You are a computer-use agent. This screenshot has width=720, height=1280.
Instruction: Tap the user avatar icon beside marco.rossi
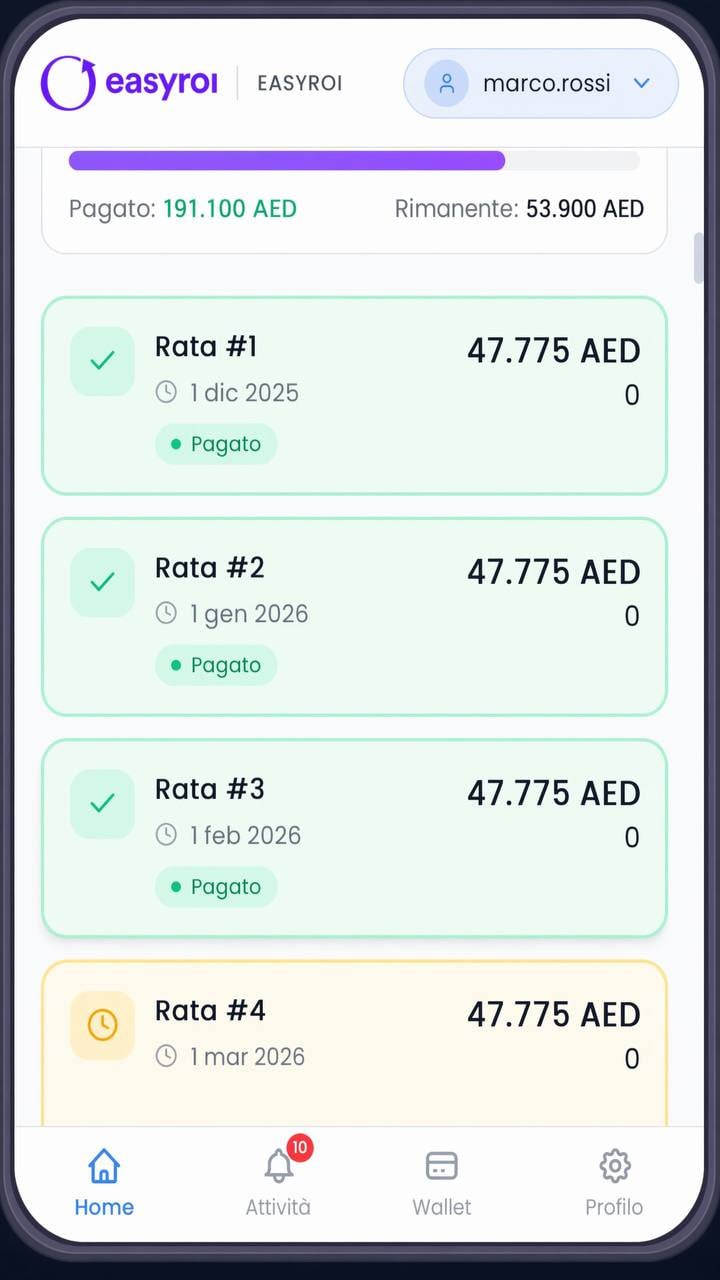click(x=445, y=83)
